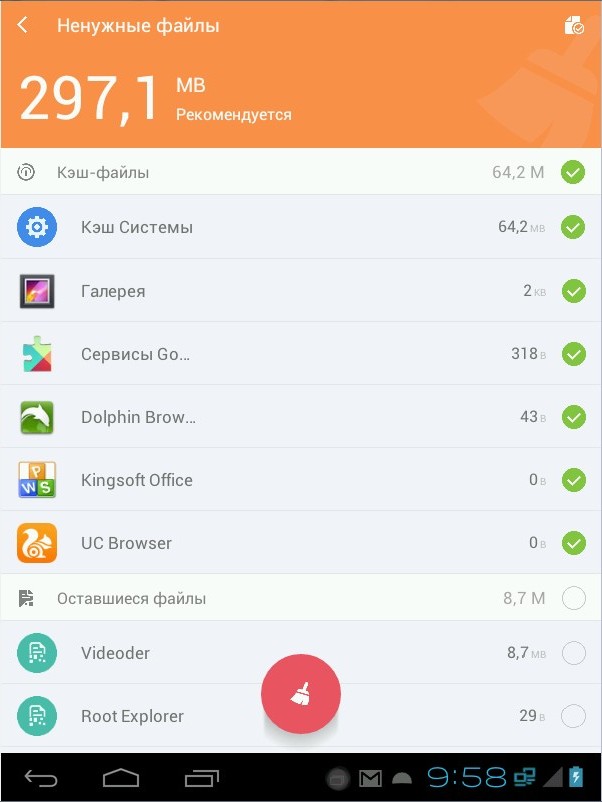
Task: Uncheck Кэш Системы checkbox
Action: (x=573, y=227)
